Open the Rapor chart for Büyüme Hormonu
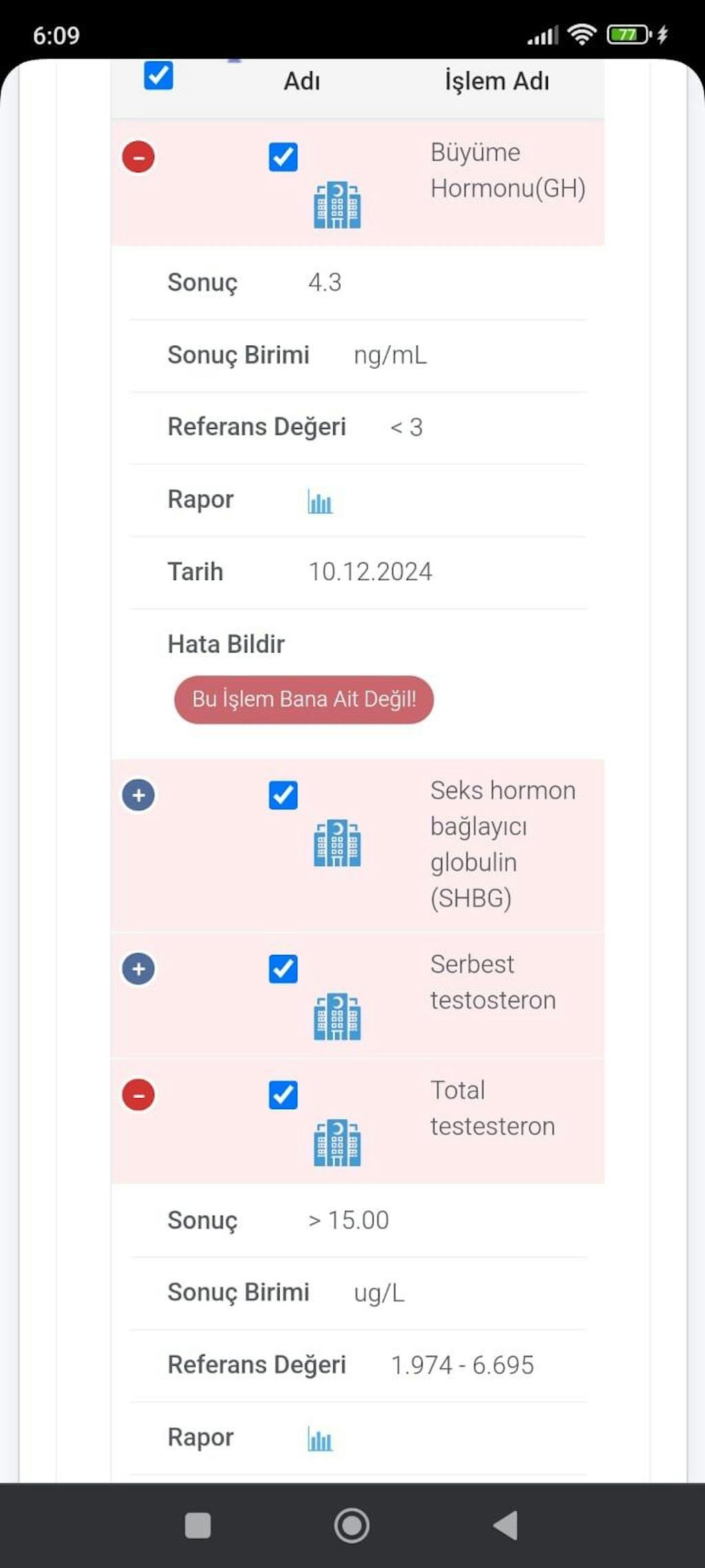This screenshot has height=1568, width=705. tap(320, 502)
